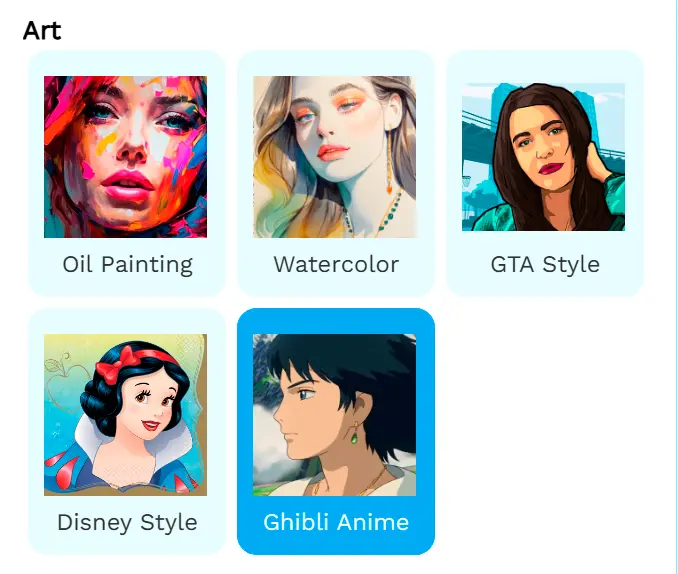Apply the GTA Style filter
Image resolution: width=678 pixels, height=574 pixels.
544,173
